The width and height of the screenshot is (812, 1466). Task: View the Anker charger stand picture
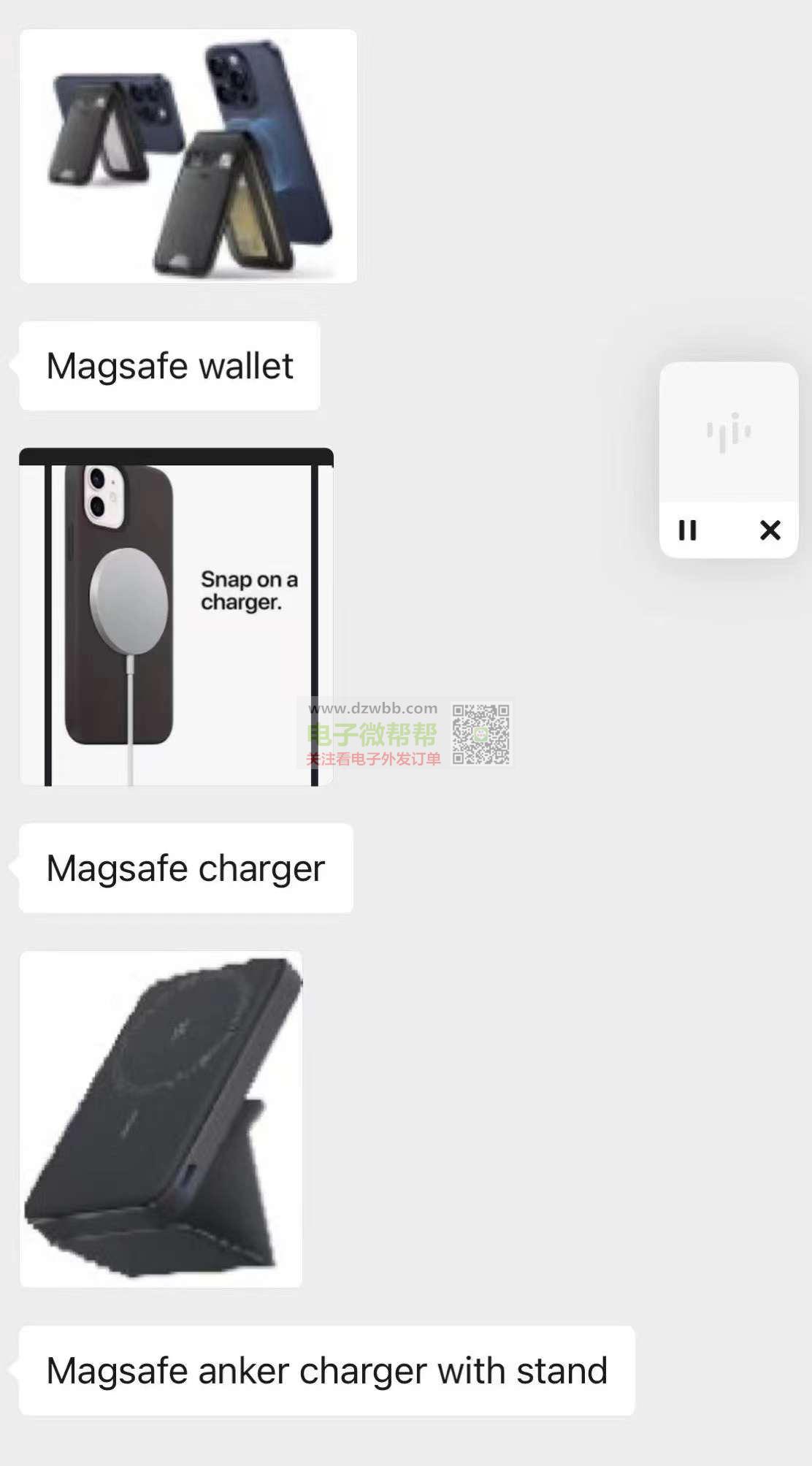(x=161, y=1119)
